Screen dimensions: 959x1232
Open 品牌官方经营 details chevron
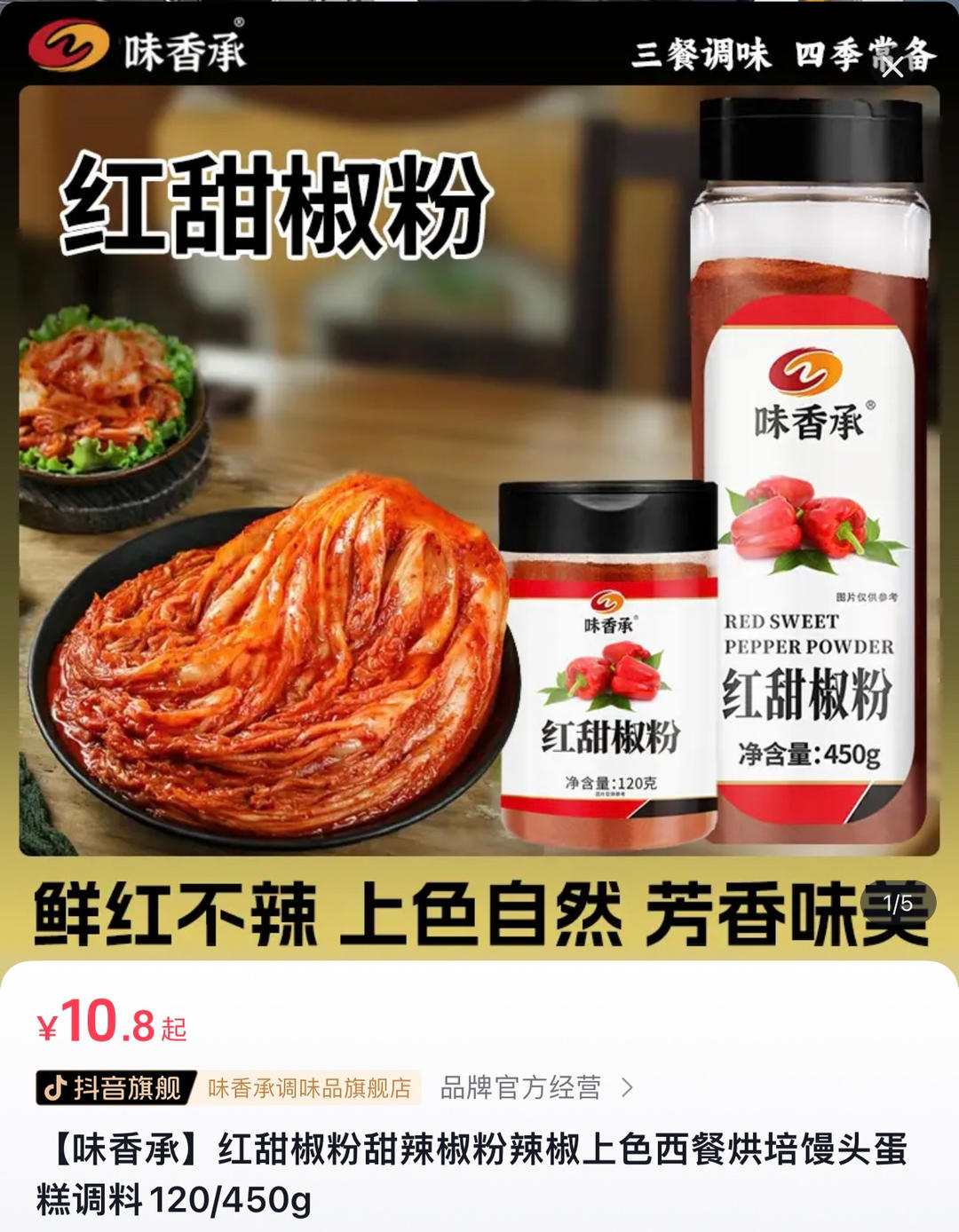(628, 1088)
